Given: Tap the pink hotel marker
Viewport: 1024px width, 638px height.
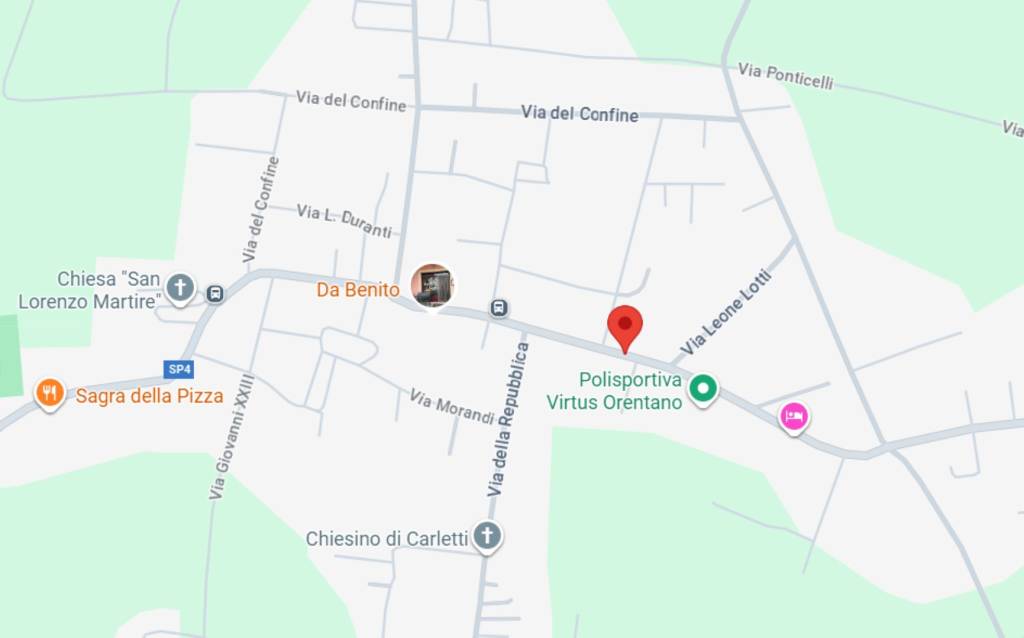Looking at the screenshot, I should [x=793, y=416].
